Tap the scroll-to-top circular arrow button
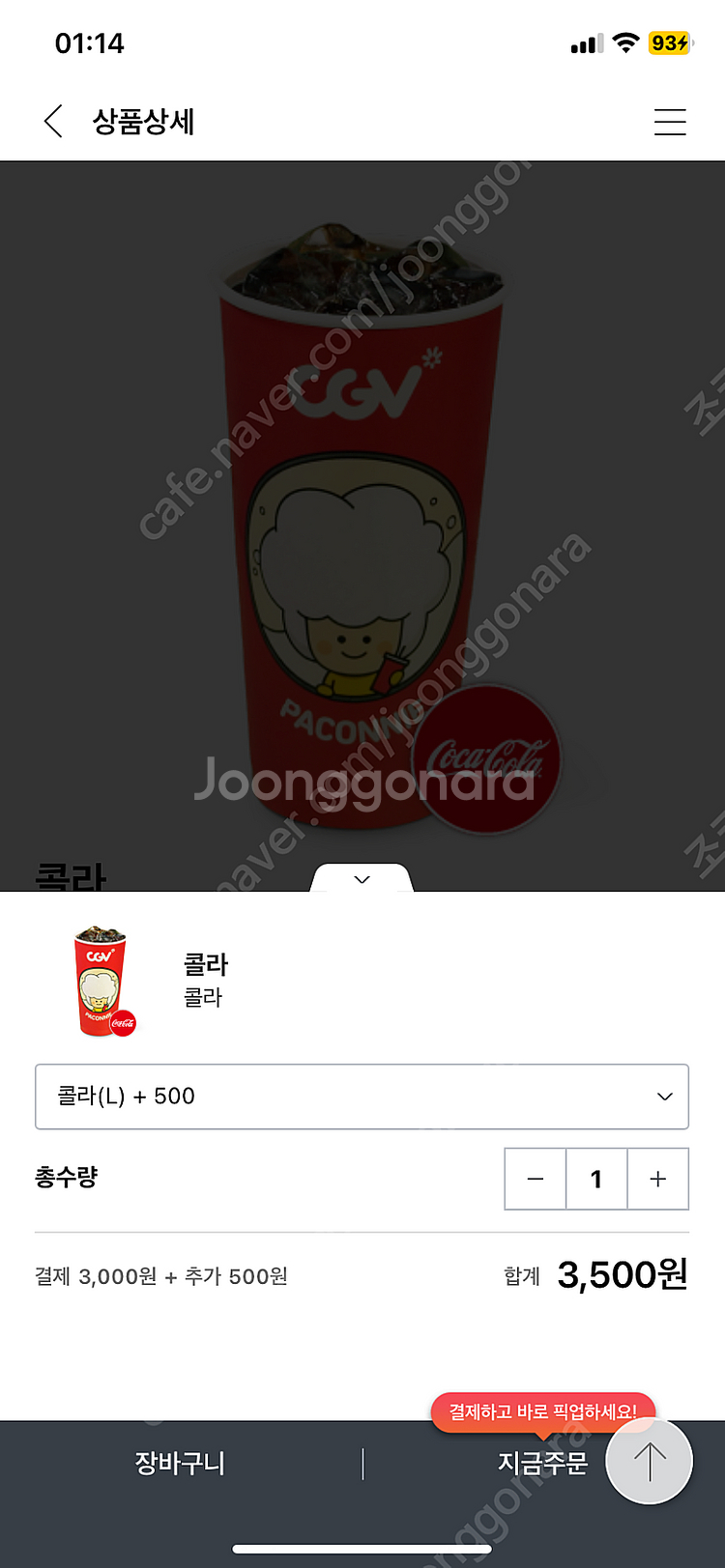 pos(649,1462)
